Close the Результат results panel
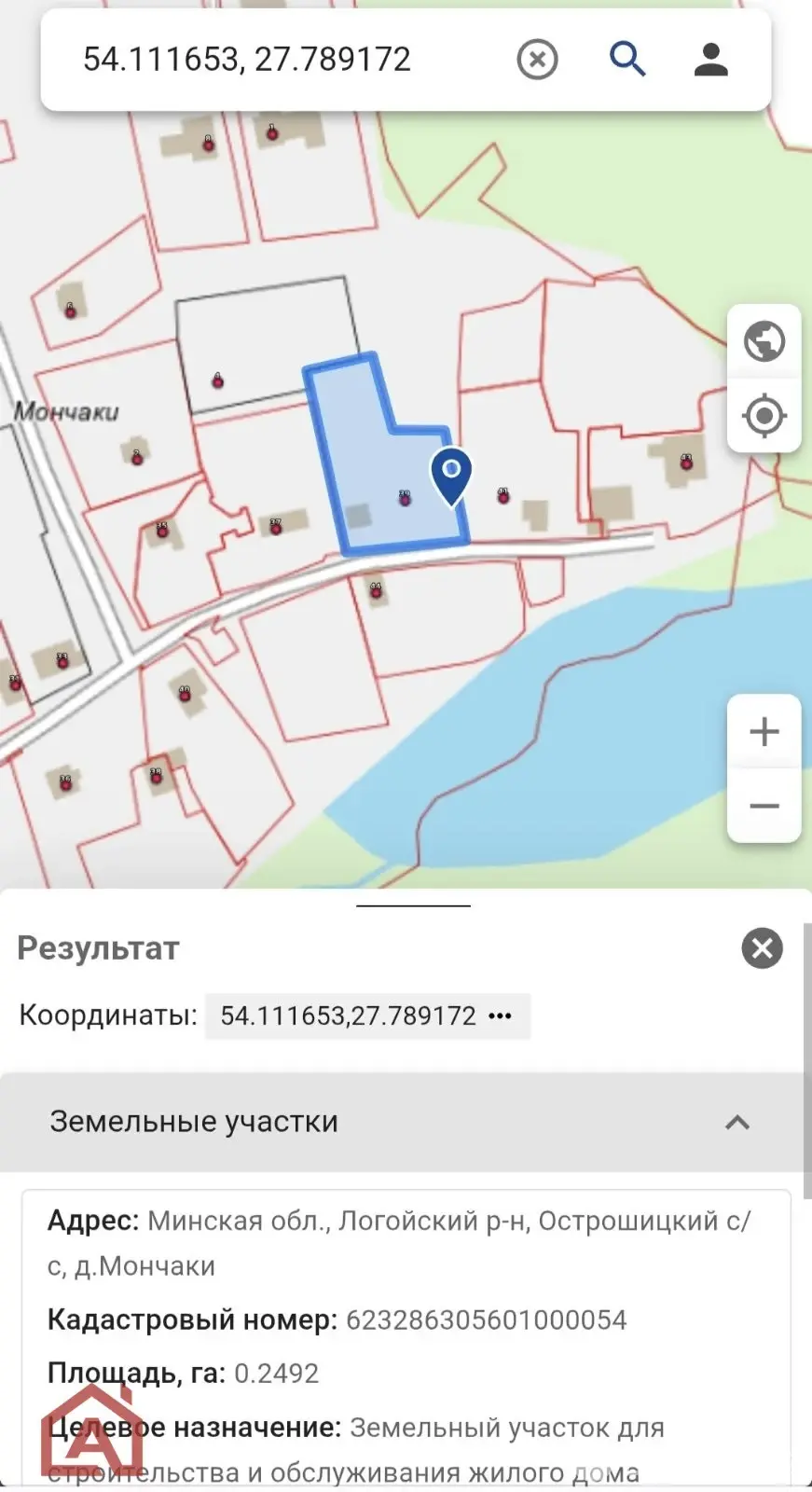The width and height of the screenshot is (812, 1492). coord(763,949)
